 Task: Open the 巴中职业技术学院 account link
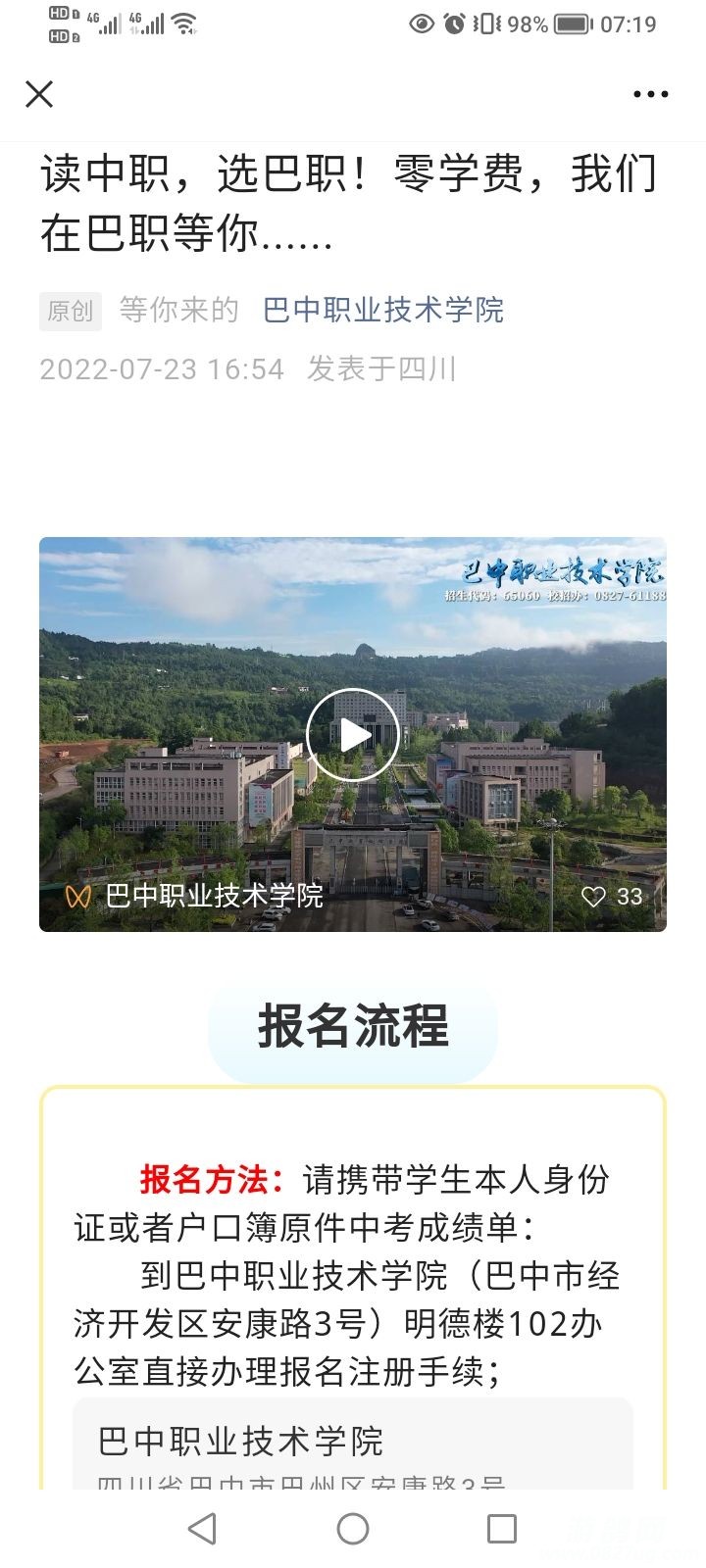click(382, 310)
